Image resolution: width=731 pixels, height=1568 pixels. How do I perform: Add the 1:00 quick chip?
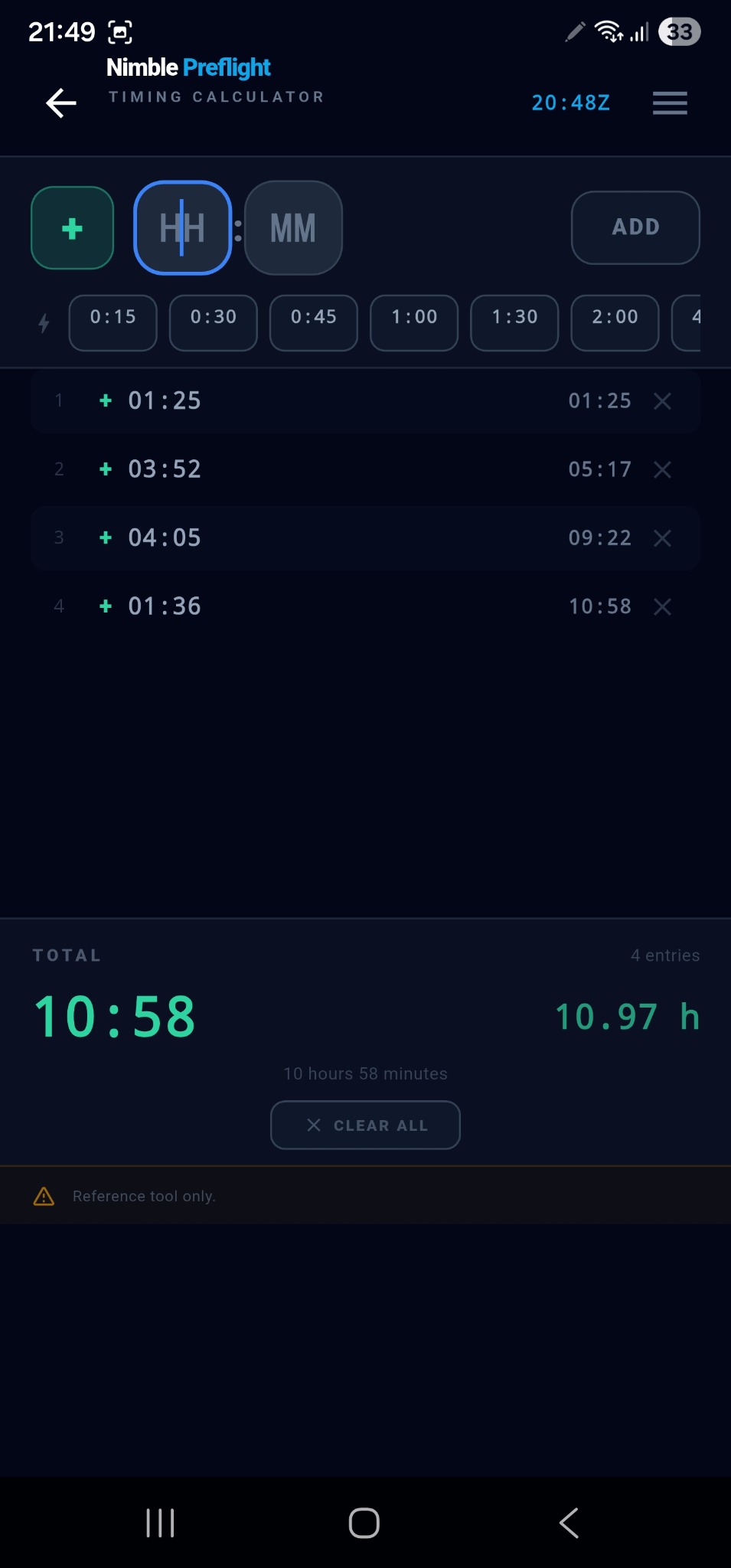point(414,323)
